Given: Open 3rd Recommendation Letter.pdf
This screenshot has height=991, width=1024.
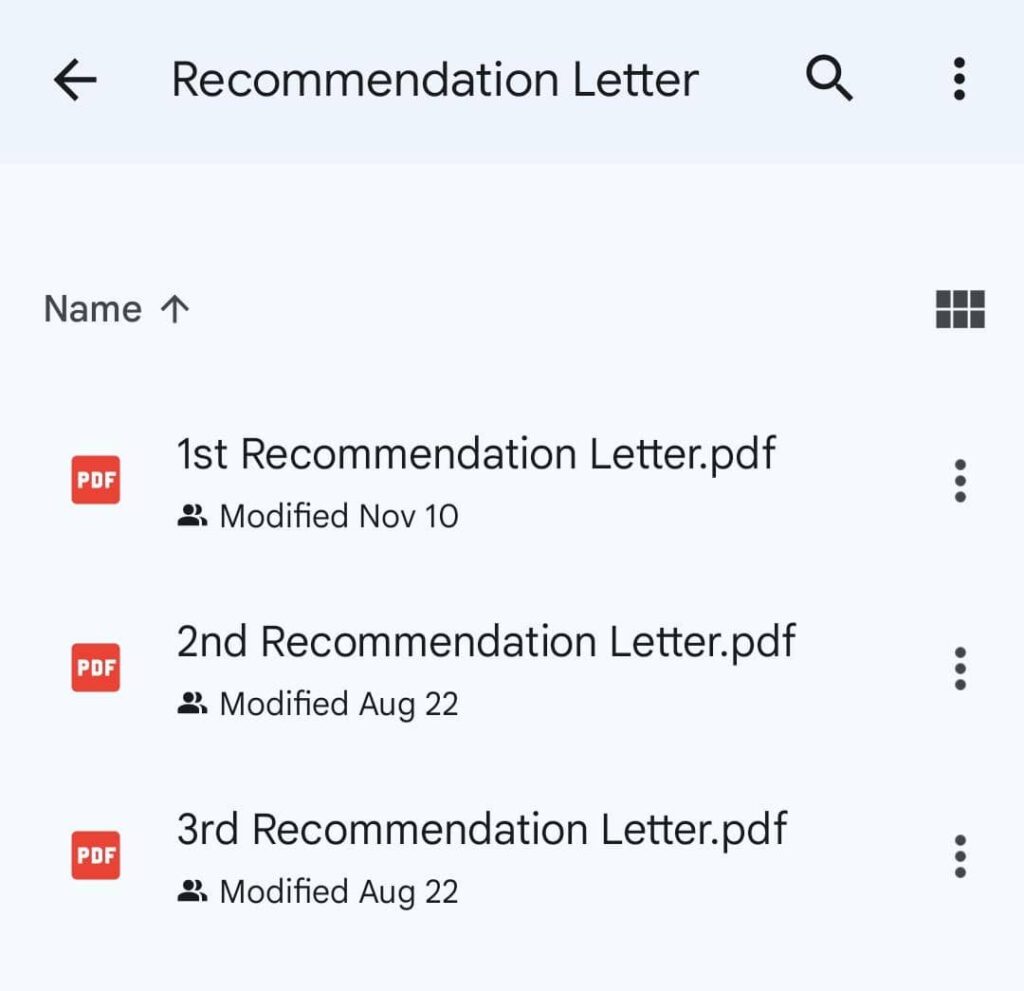Looking at the screenshot, I should [x=482, y=830].
